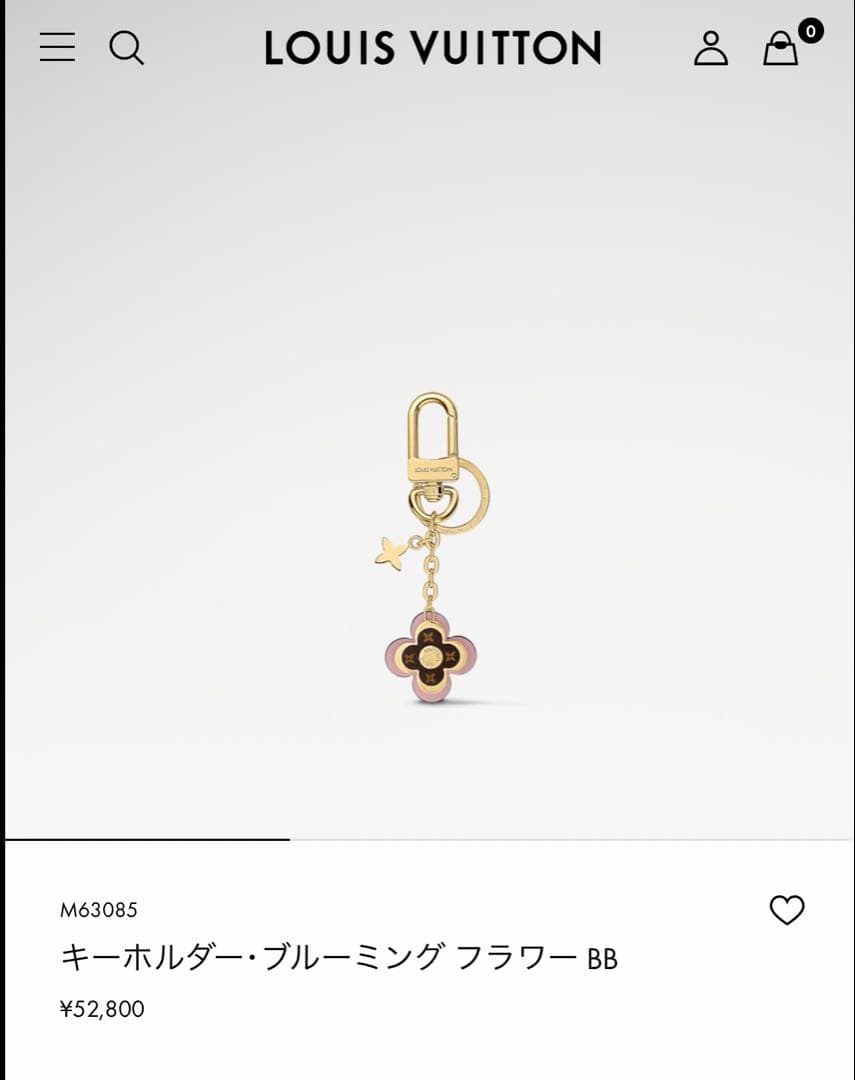Screen dimensions: 855x1080
Task: Open the account profile icon
Action: click(x=710, y=47)
